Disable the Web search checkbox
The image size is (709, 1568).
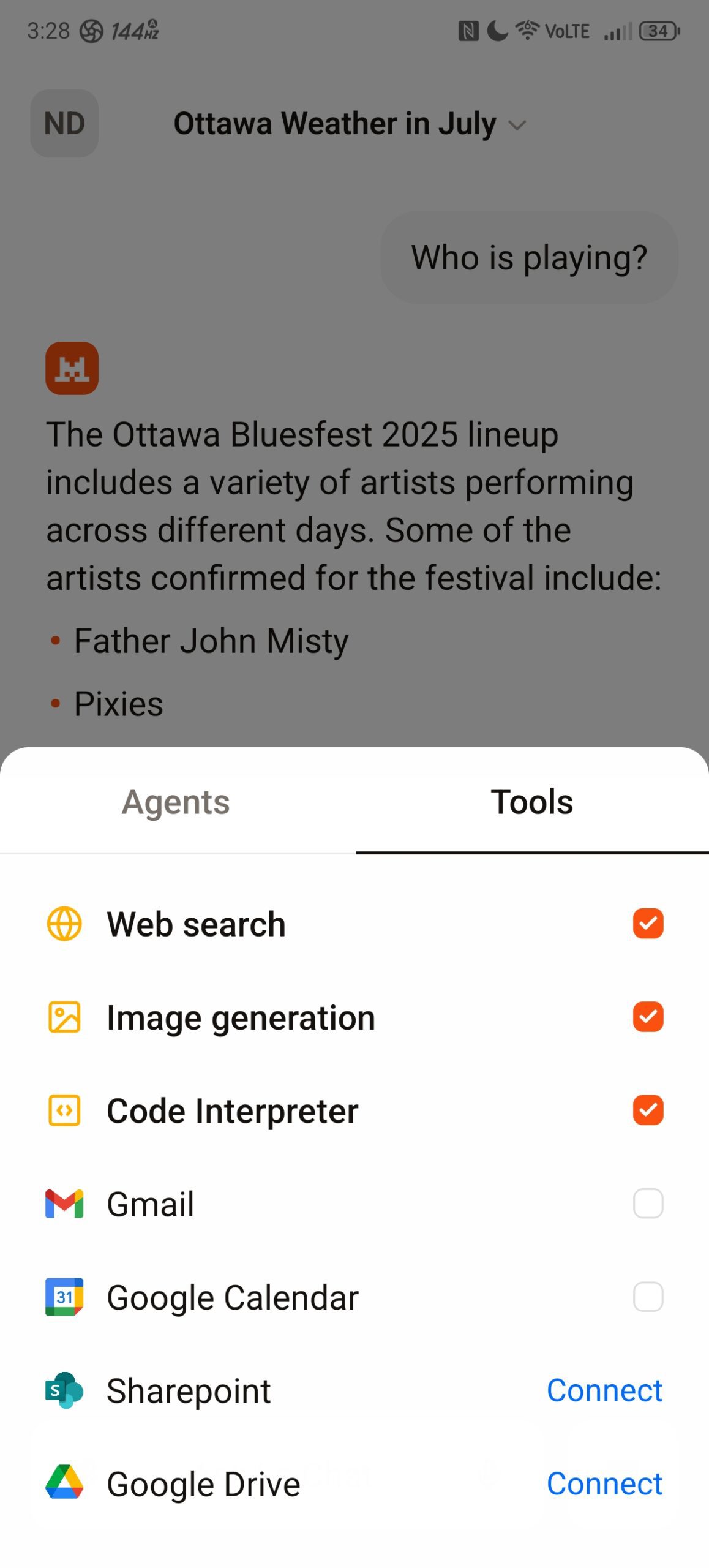[648, 924]
